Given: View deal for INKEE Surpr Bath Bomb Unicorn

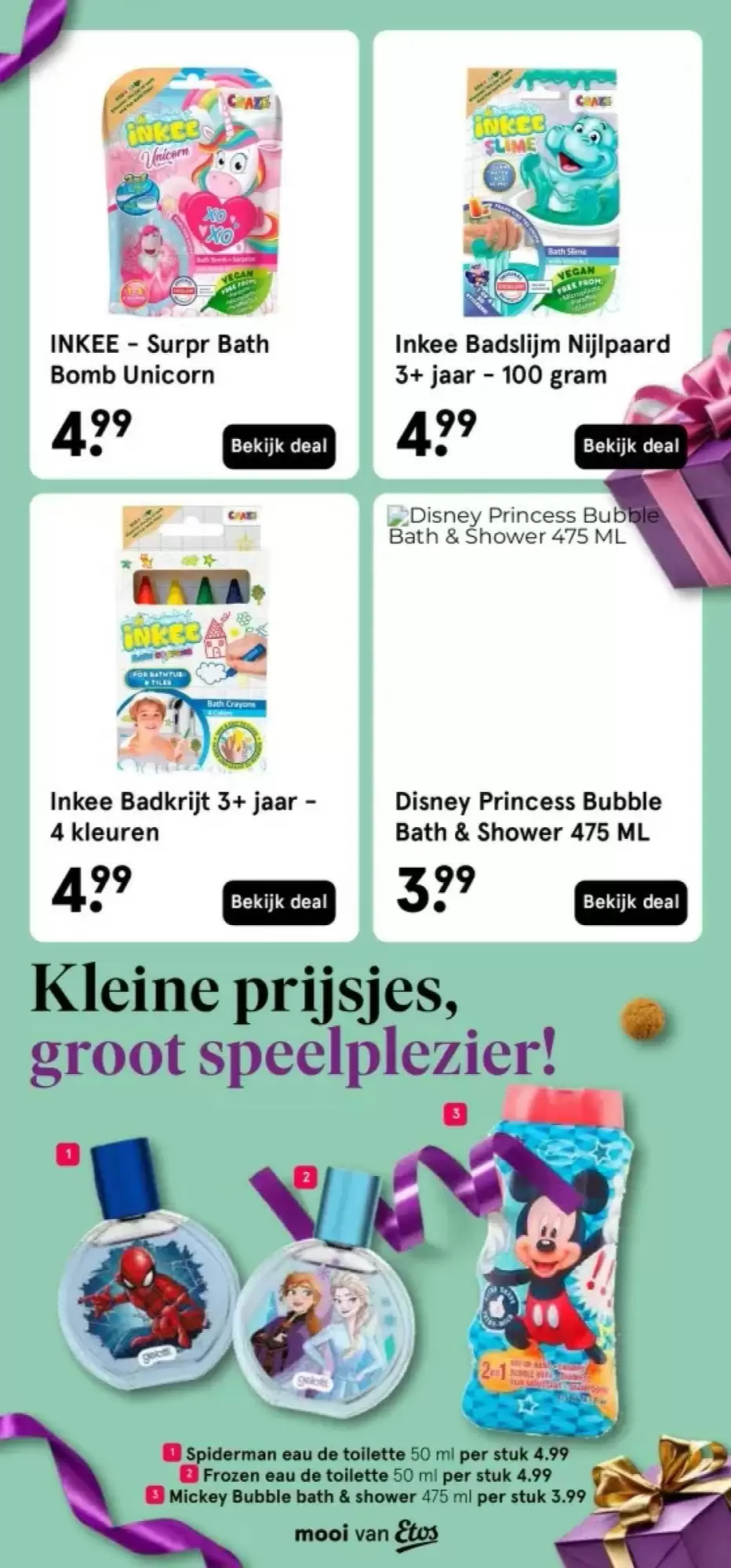Looking at the screenshot, I should coord(278,446).
